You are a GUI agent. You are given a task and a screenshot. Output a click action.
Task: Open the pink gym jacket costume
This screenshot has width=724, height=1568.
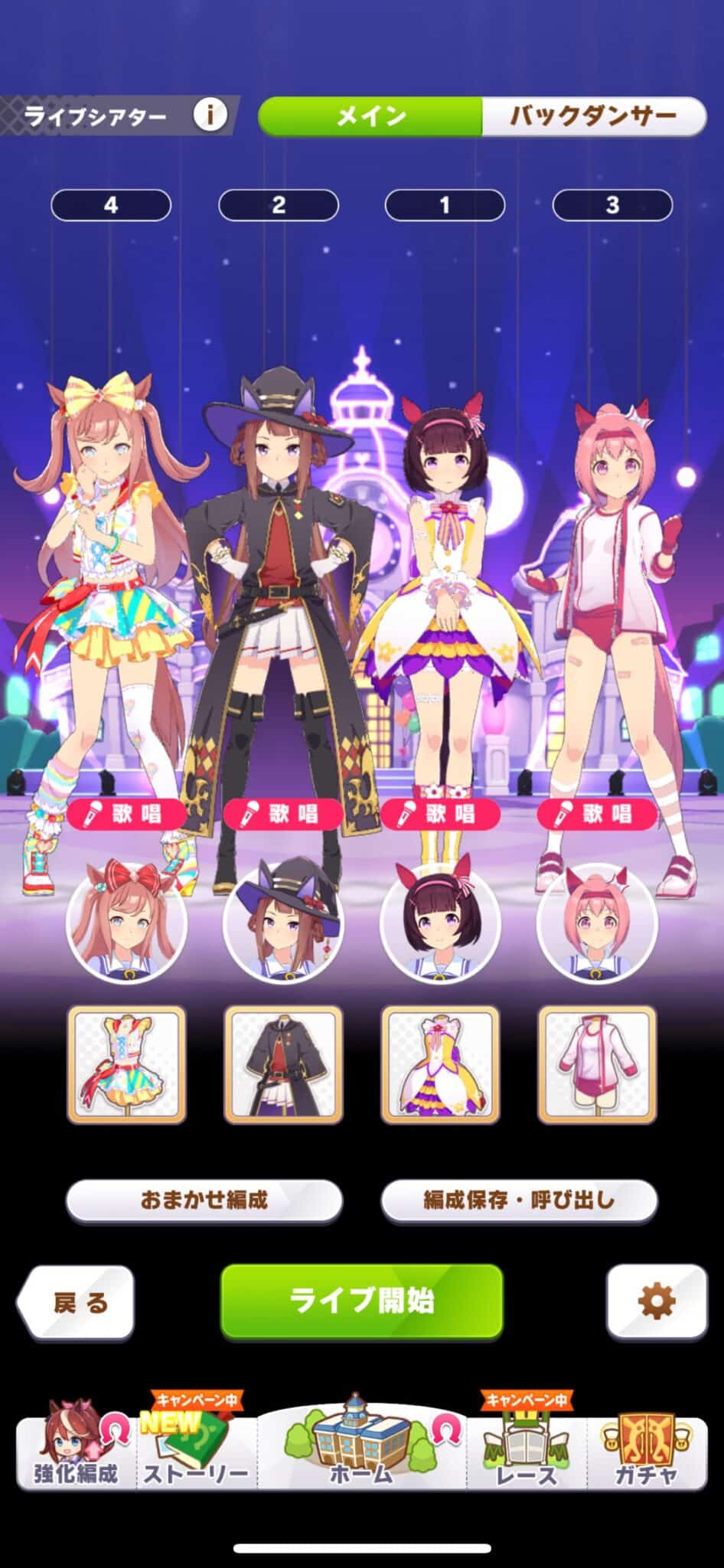click(597, 1064)
